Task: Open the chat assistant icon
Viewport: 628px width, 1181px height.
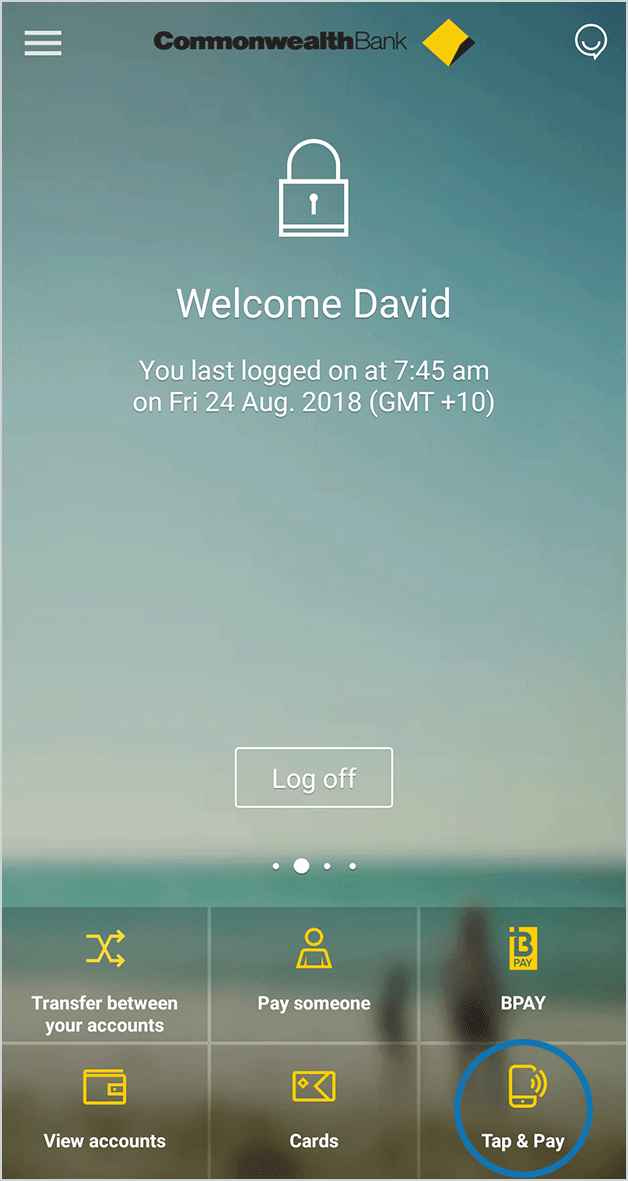Action: (590, 43)
